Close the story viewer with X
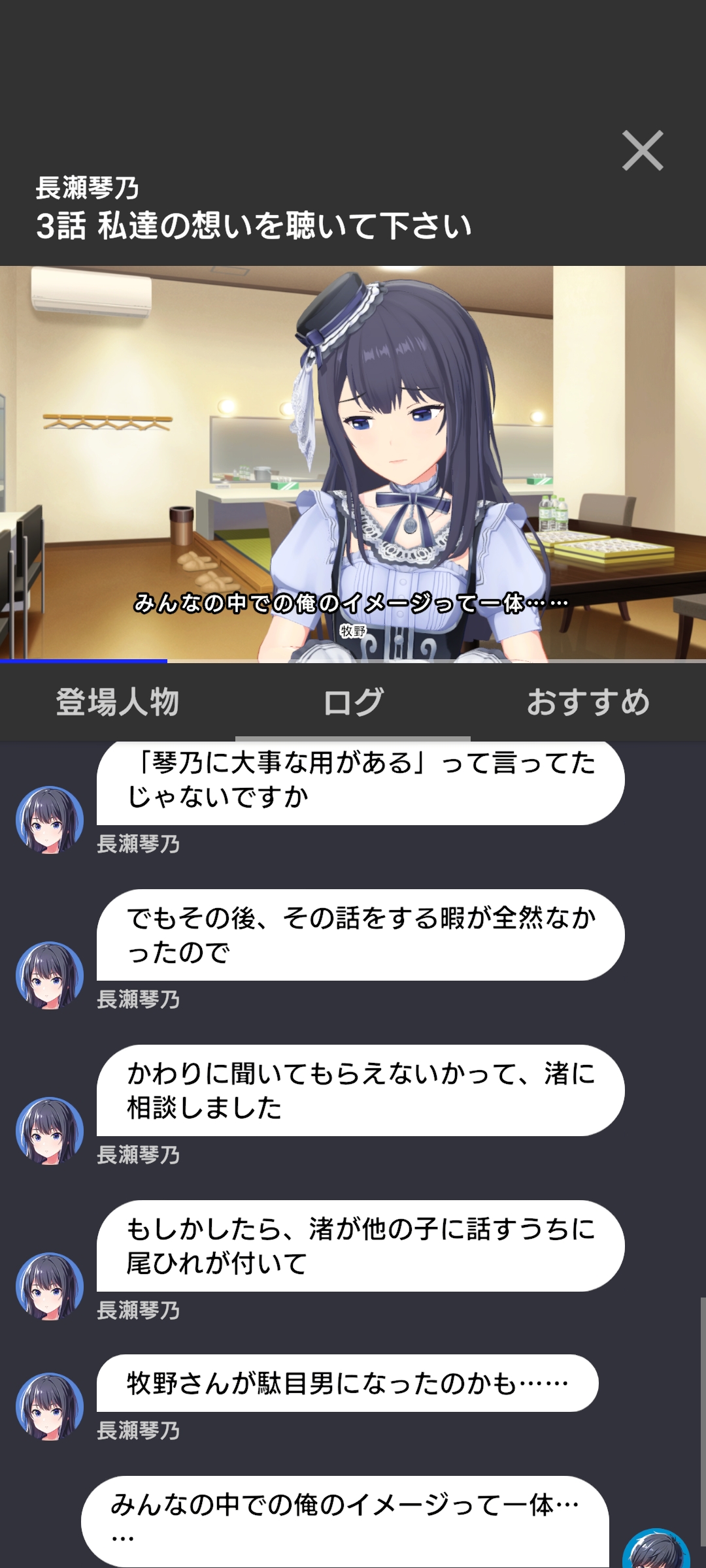This screenshot has height=1568, width=706. [642, 151]
